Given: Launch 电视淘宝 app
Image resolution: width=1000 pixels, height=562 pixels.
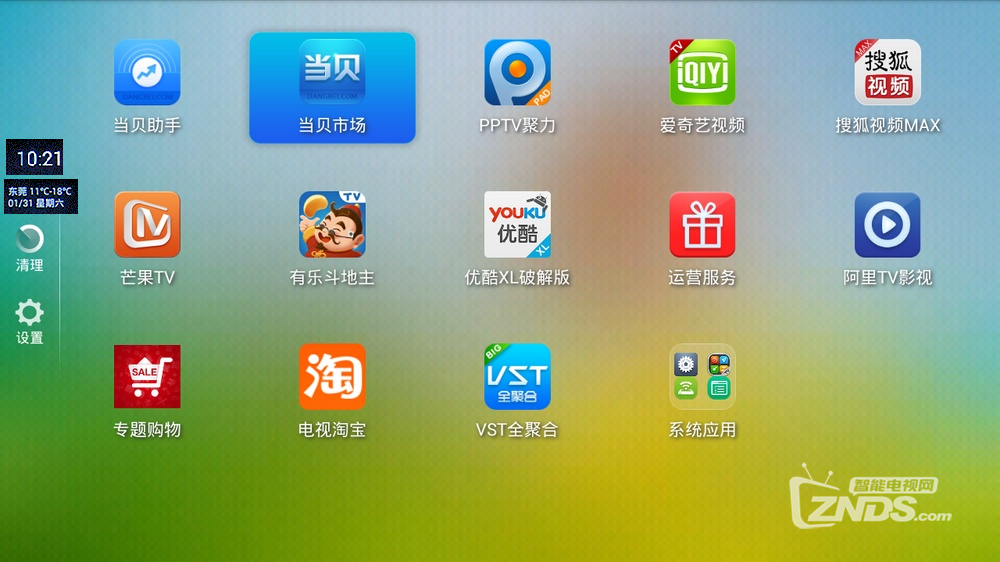Looking at the screenshot, I should point(332,377).
